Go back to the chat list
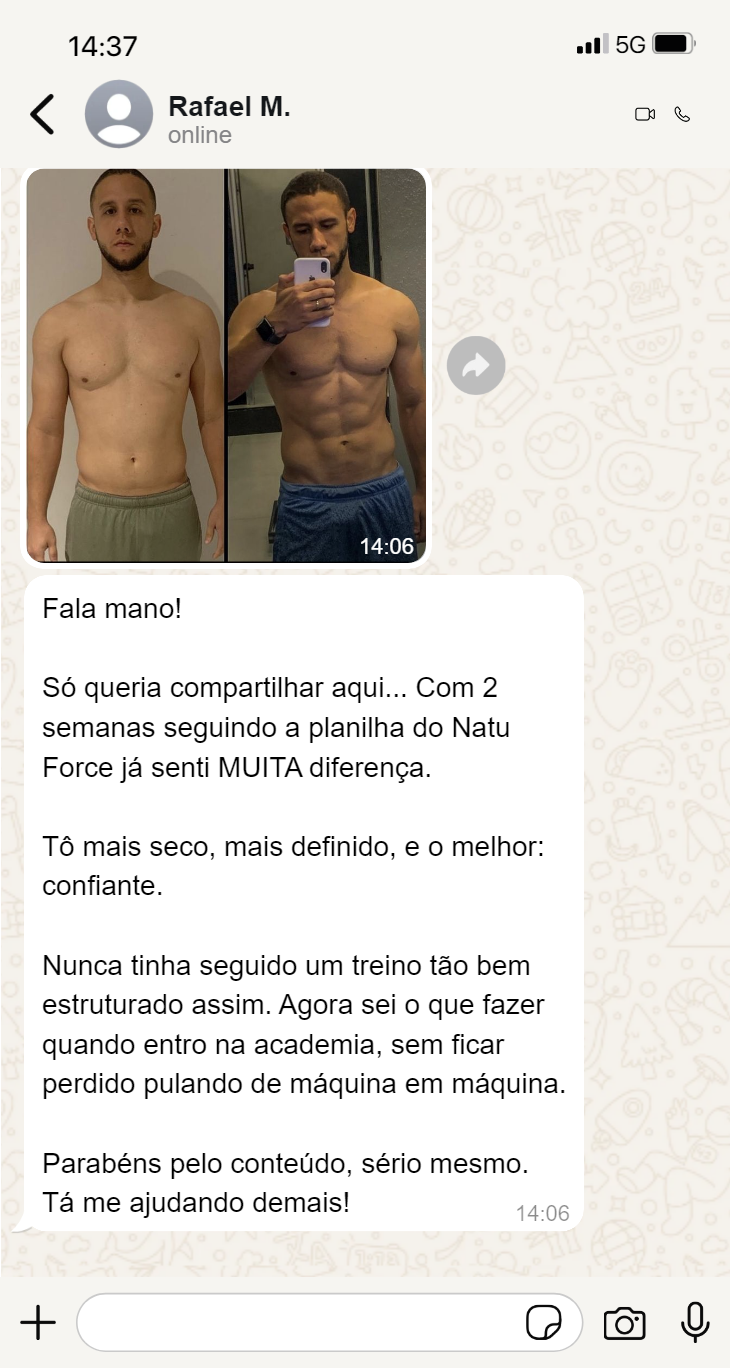Screen dimensions: 730x1368 [42, 114]
